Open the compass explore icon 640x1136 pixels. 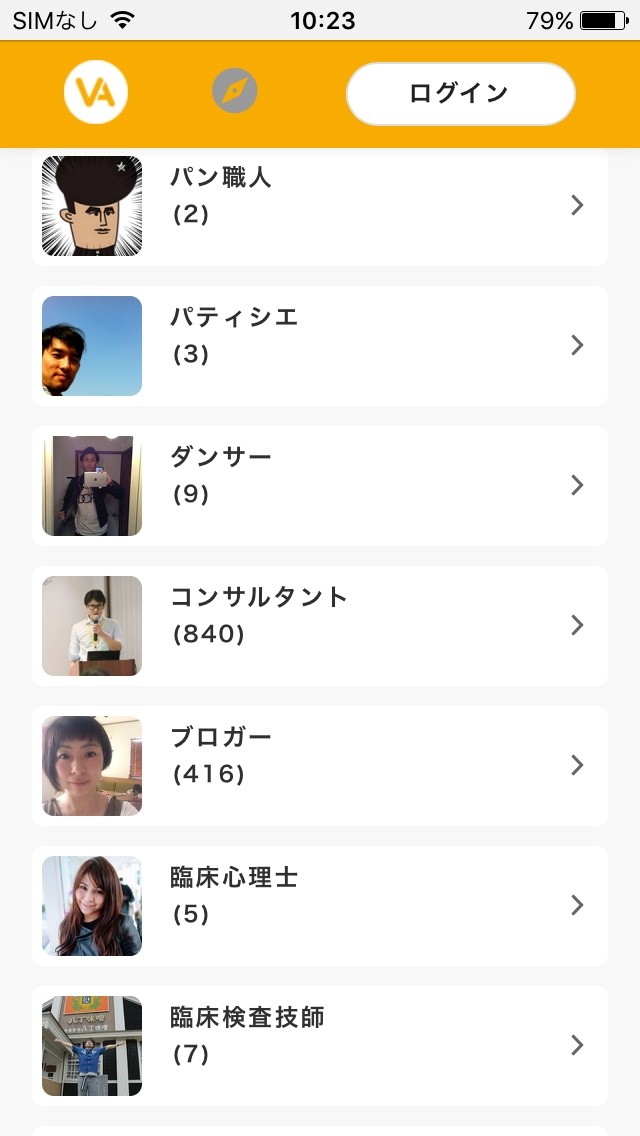(x=234, y=91)
